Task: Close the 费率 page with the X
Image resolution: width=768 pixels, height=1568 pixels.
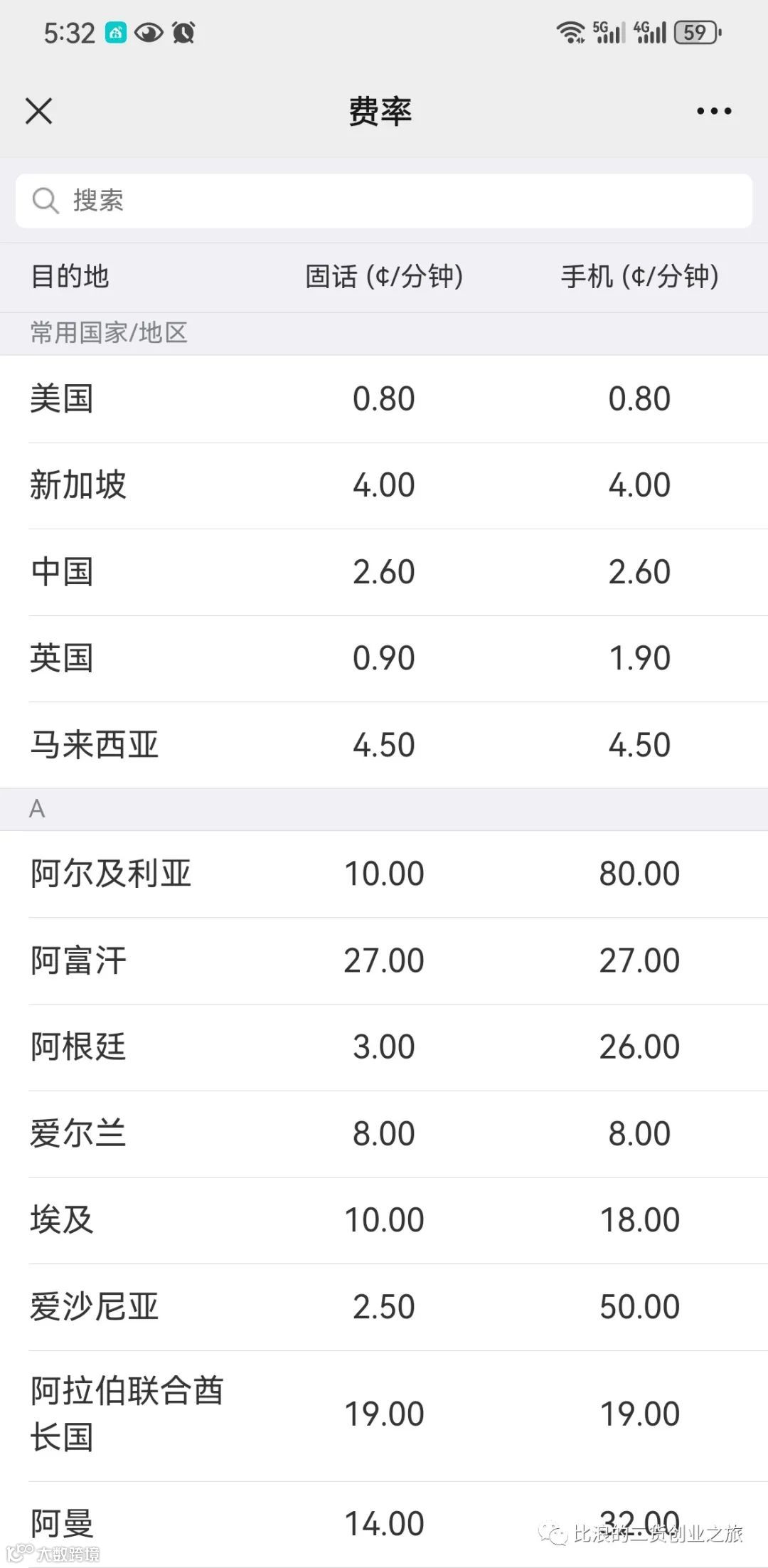Action: click(39, 111)
